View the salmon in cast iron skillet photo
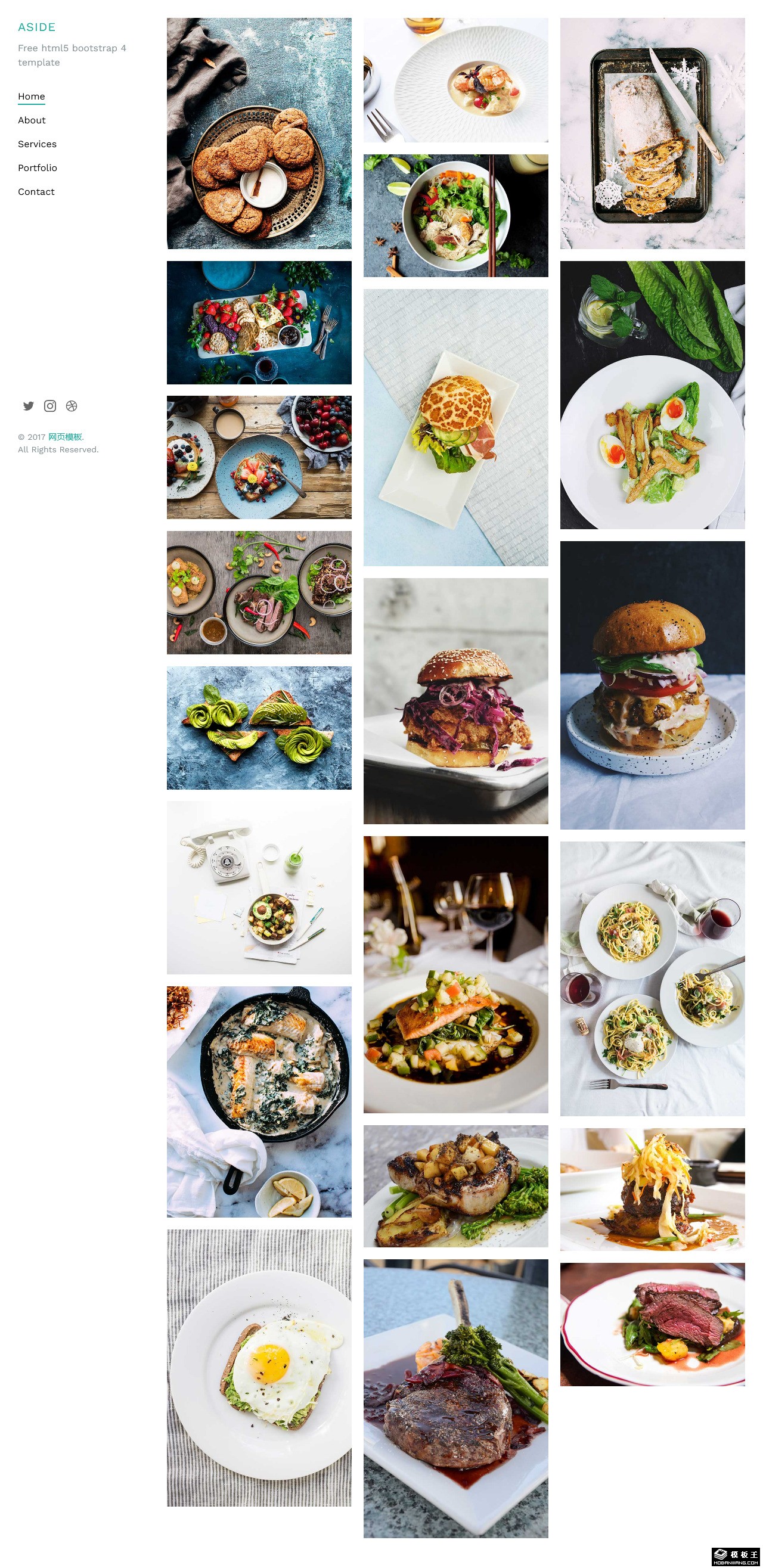The height and width of the screenshot is (1568, 763). [x=259, y=1101]
